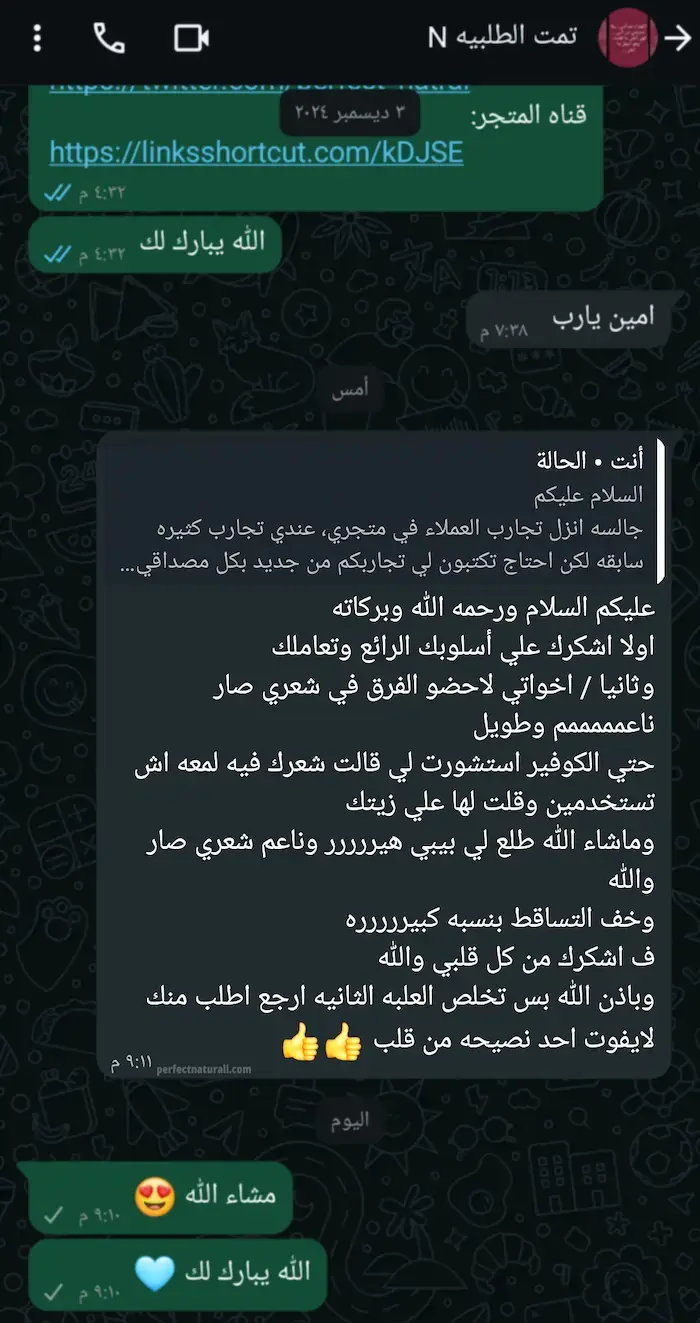
Task: Start a voice call
Action: tap(108, 38)
